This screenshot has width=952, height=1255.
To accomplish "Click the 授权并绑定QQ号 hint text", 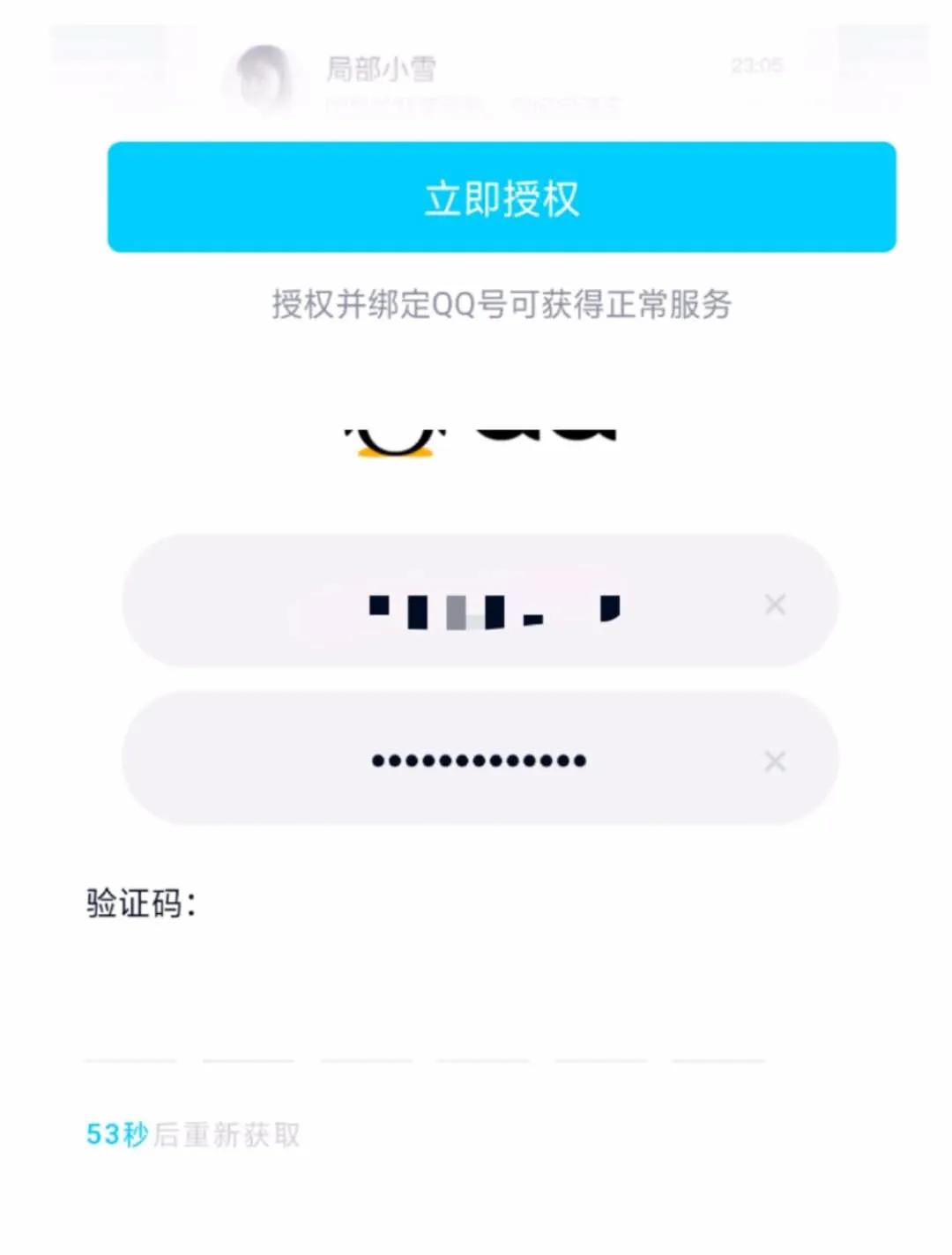I will [503, 304].
